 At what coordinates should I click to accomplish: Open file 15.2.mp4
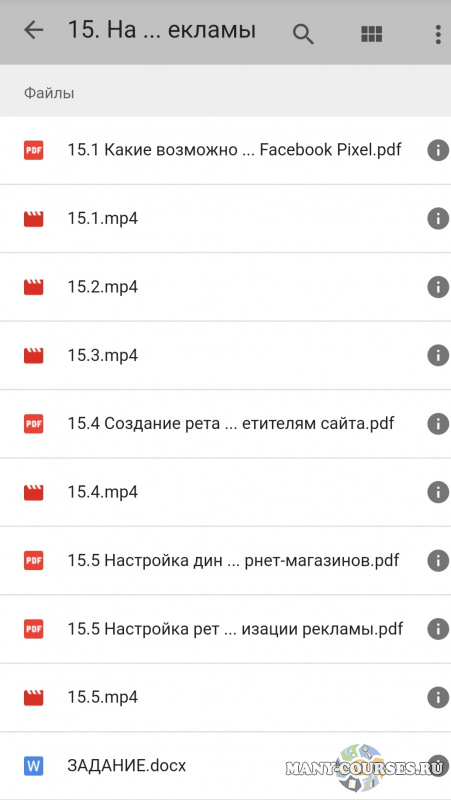[226, 287]
